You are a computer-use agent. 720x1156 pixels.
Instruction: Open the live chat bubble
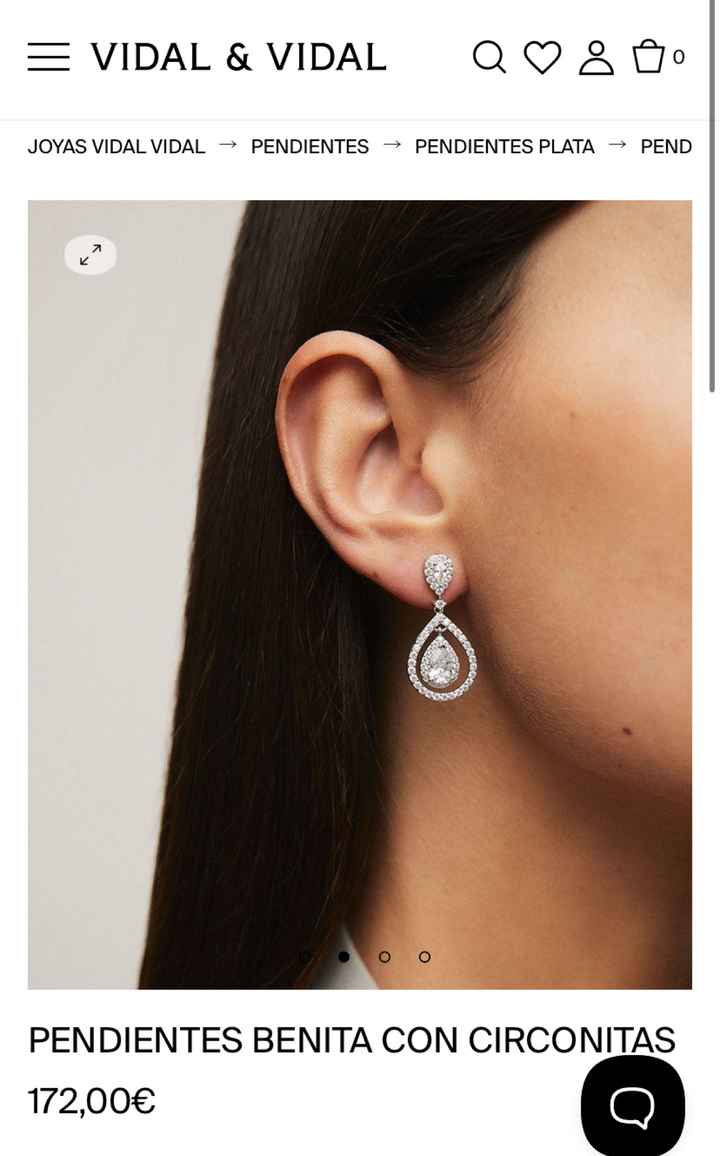coord(632,1106)
